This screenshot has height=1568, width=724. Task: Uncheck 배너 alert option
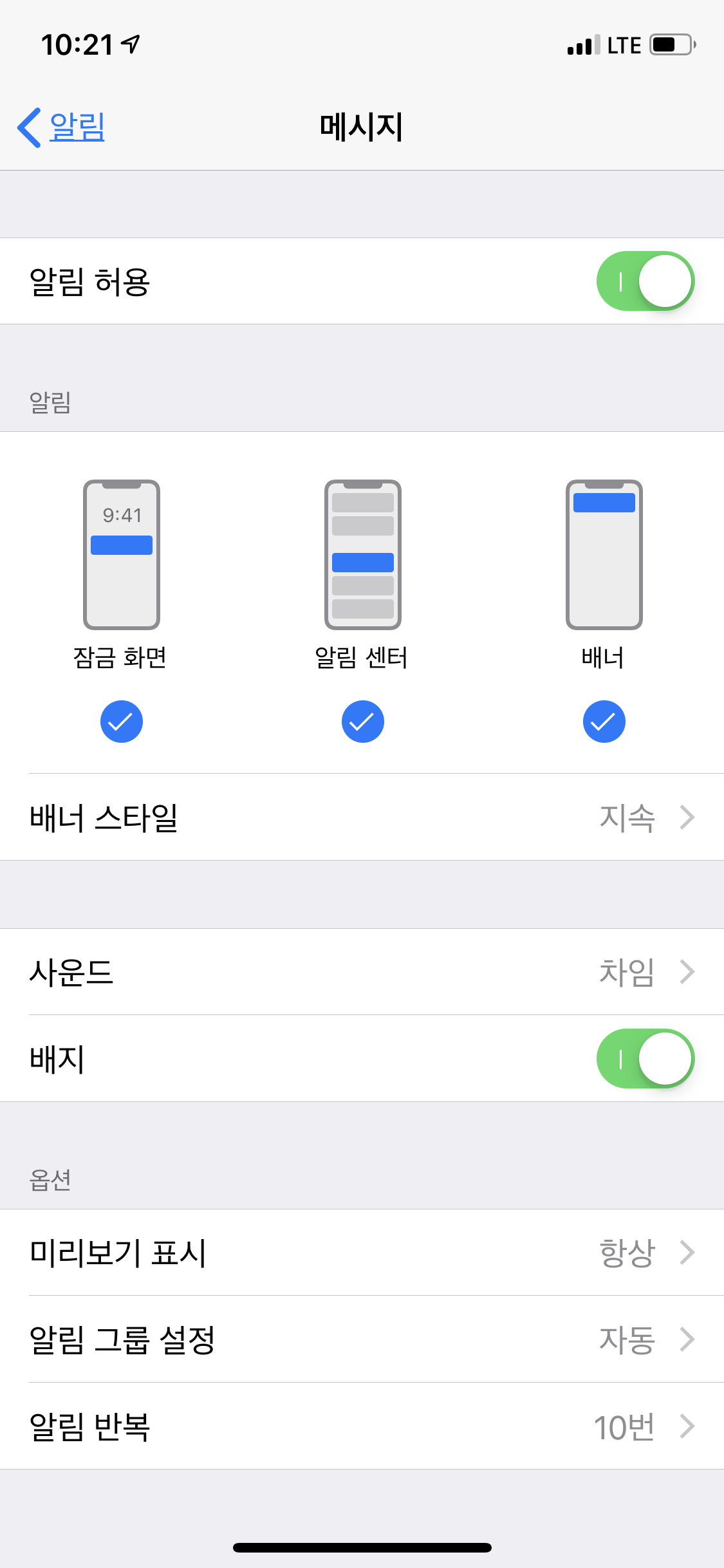(x=604, y=721)
